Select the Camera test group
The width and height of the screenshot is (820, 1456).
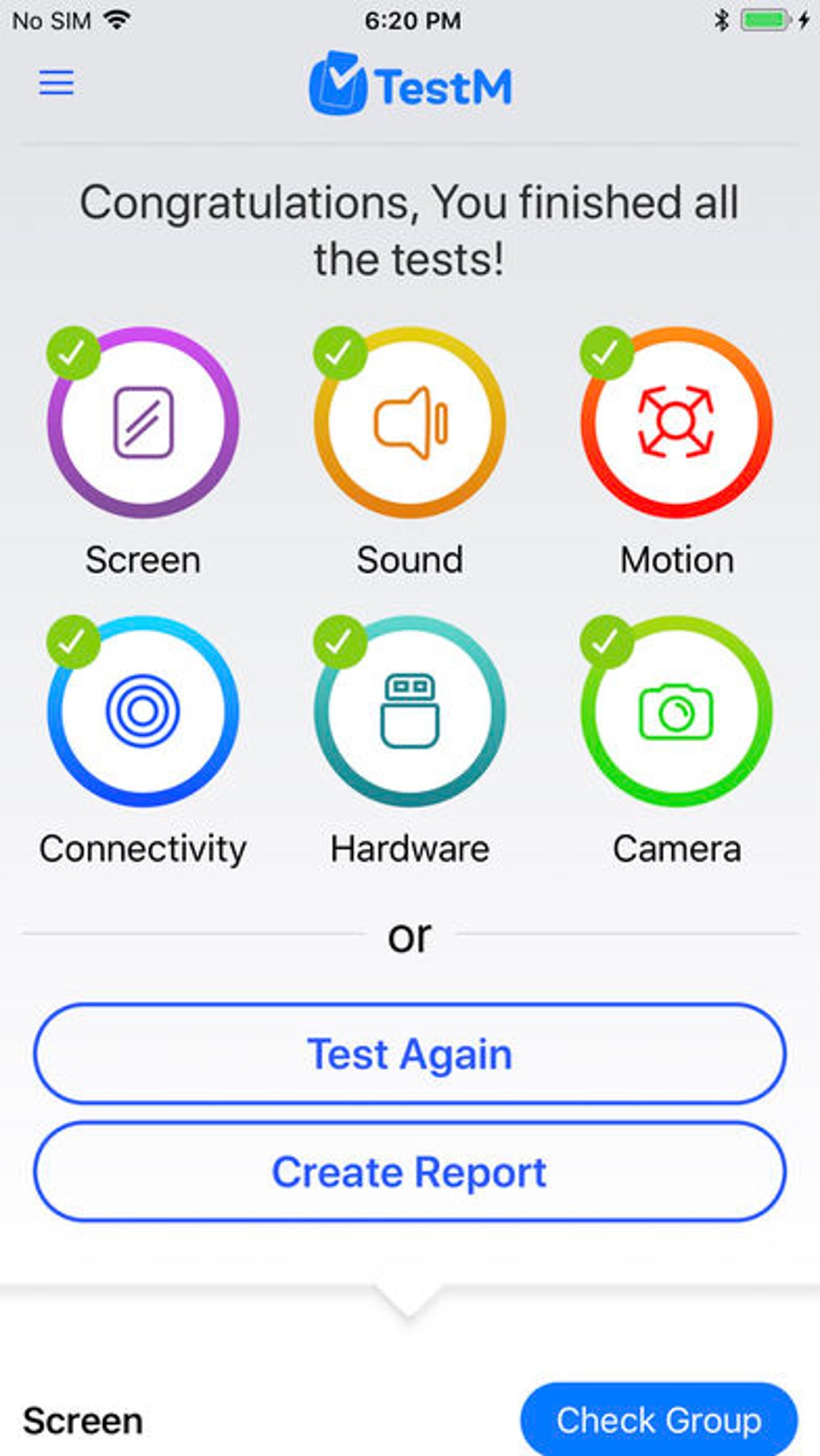point(677,712)
